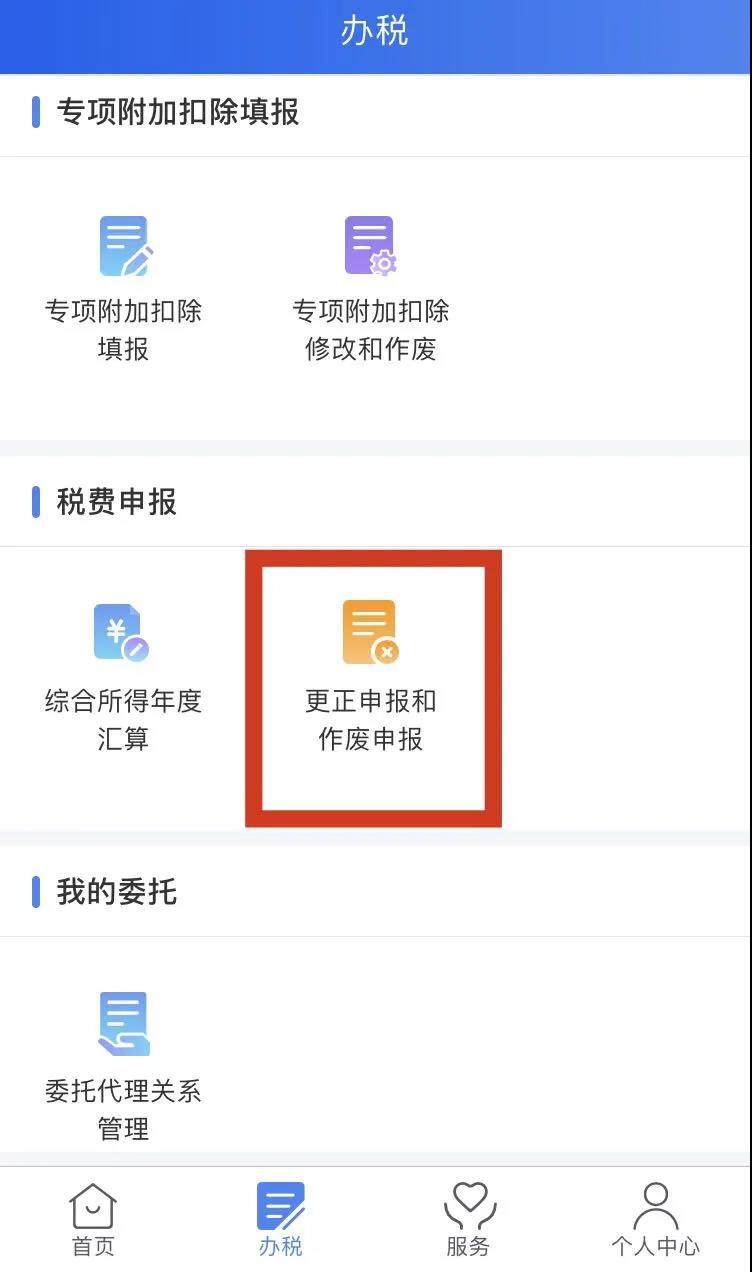Open 委托代理关系管理
Screen dimensions: 752x1272
pos(123,1067)
